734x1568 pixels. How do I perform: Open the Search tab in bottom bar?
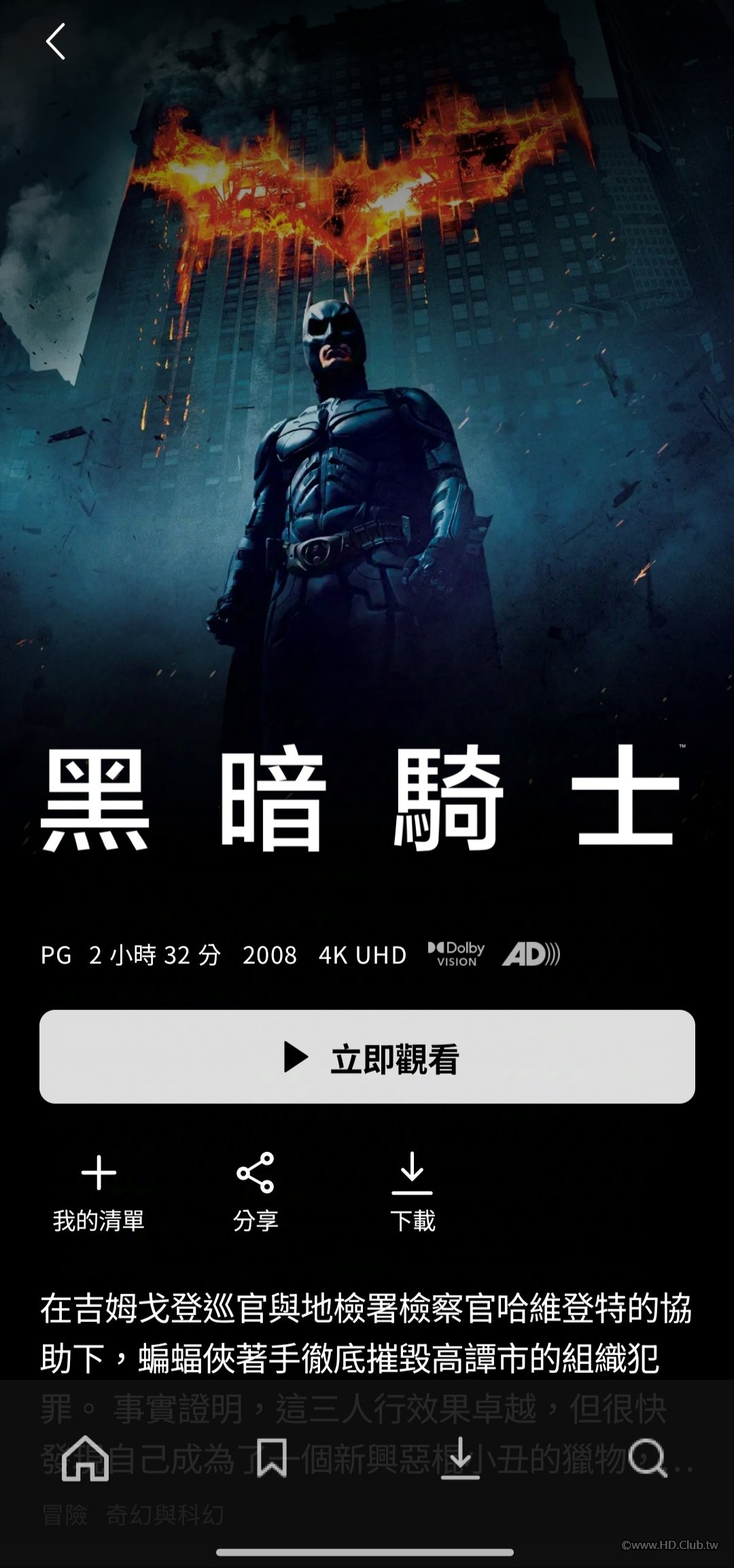pos(647,1458)
